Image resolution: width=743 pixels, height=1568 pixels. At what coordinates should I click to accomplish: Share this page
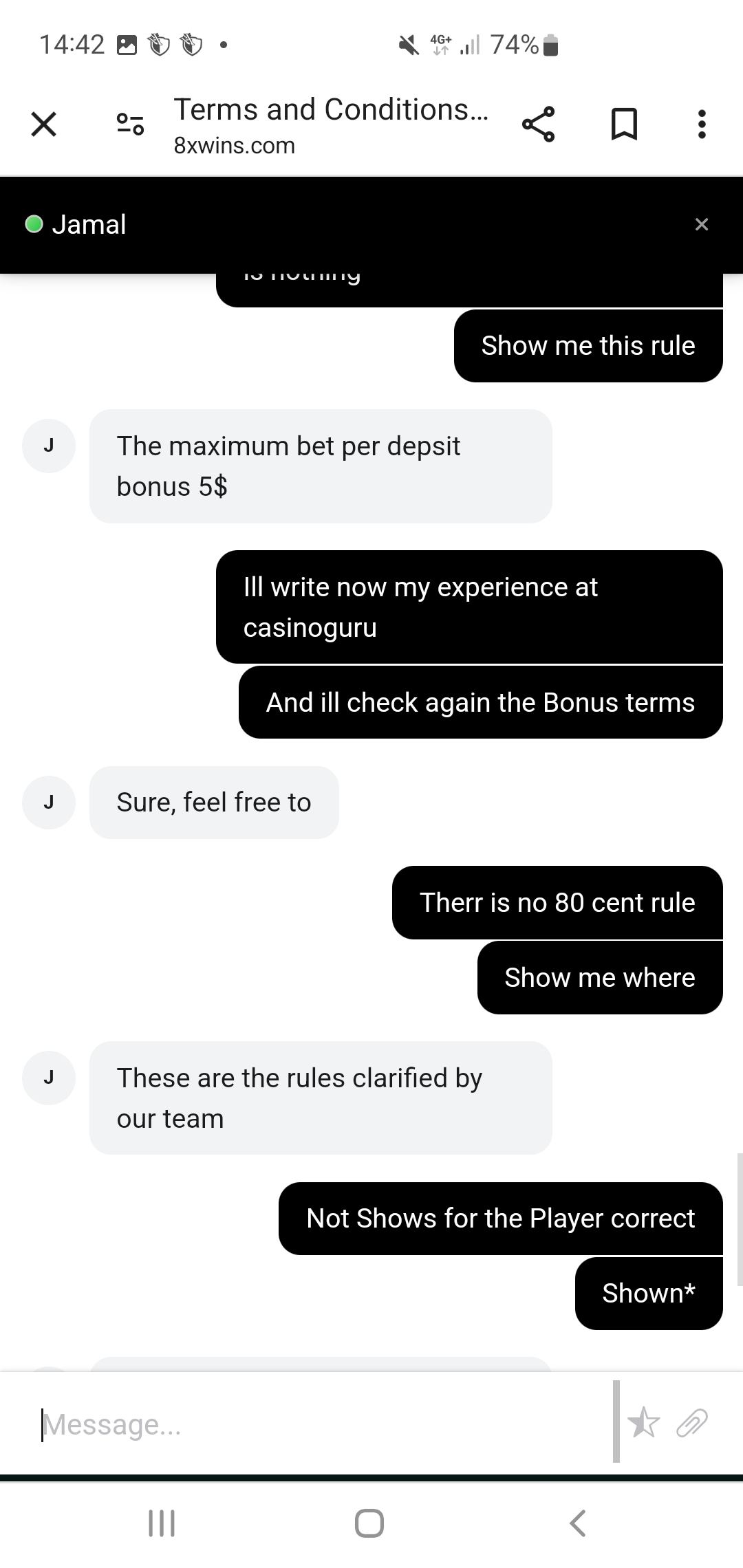538,124
